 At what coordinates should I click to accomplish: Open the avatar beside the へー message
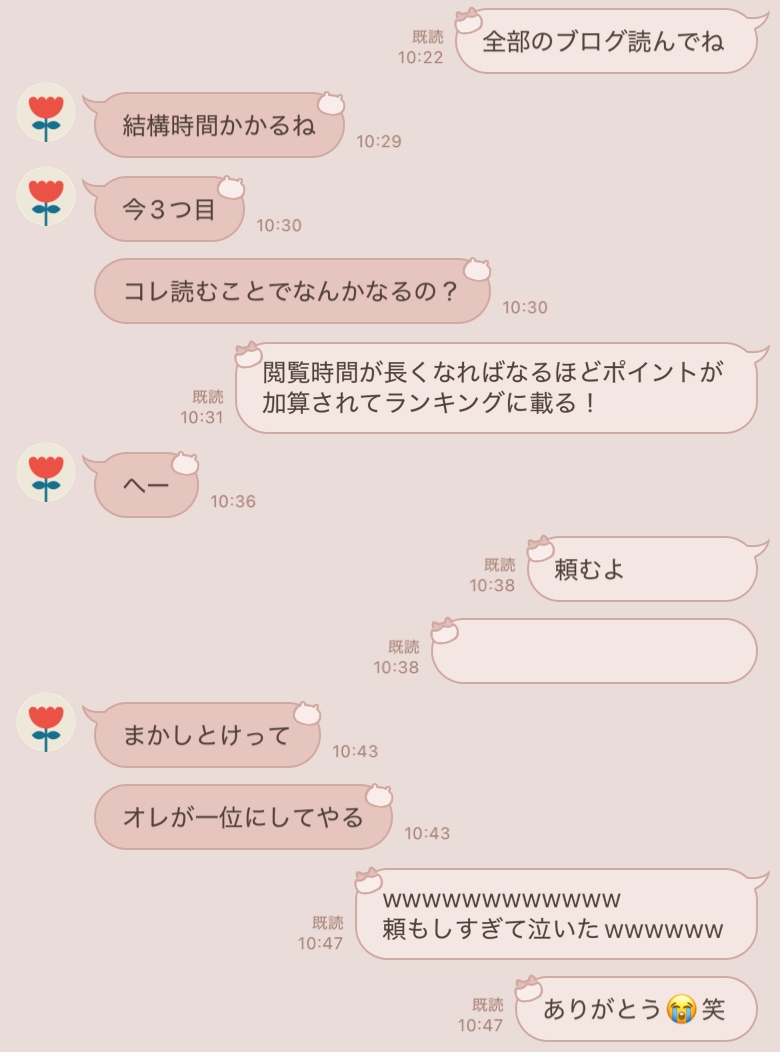pyautogui.click(x=46, y=472)
